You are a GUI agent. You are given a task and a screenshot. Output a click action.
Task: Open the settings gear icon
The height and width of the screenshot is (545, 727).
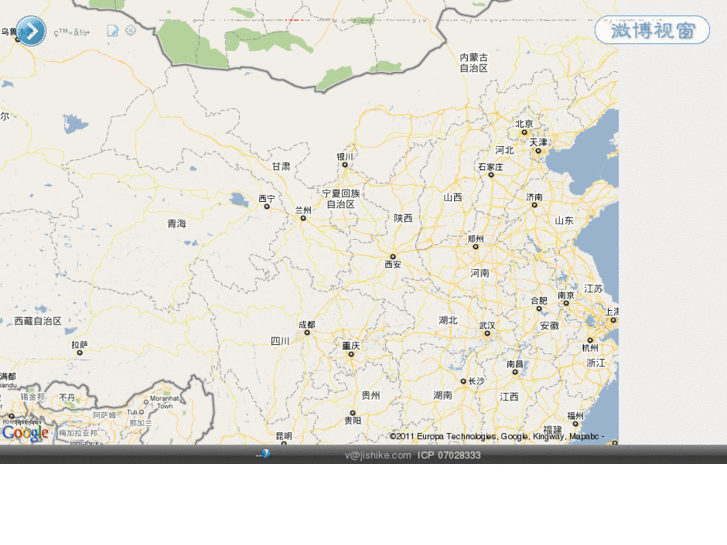pos(130,31)
